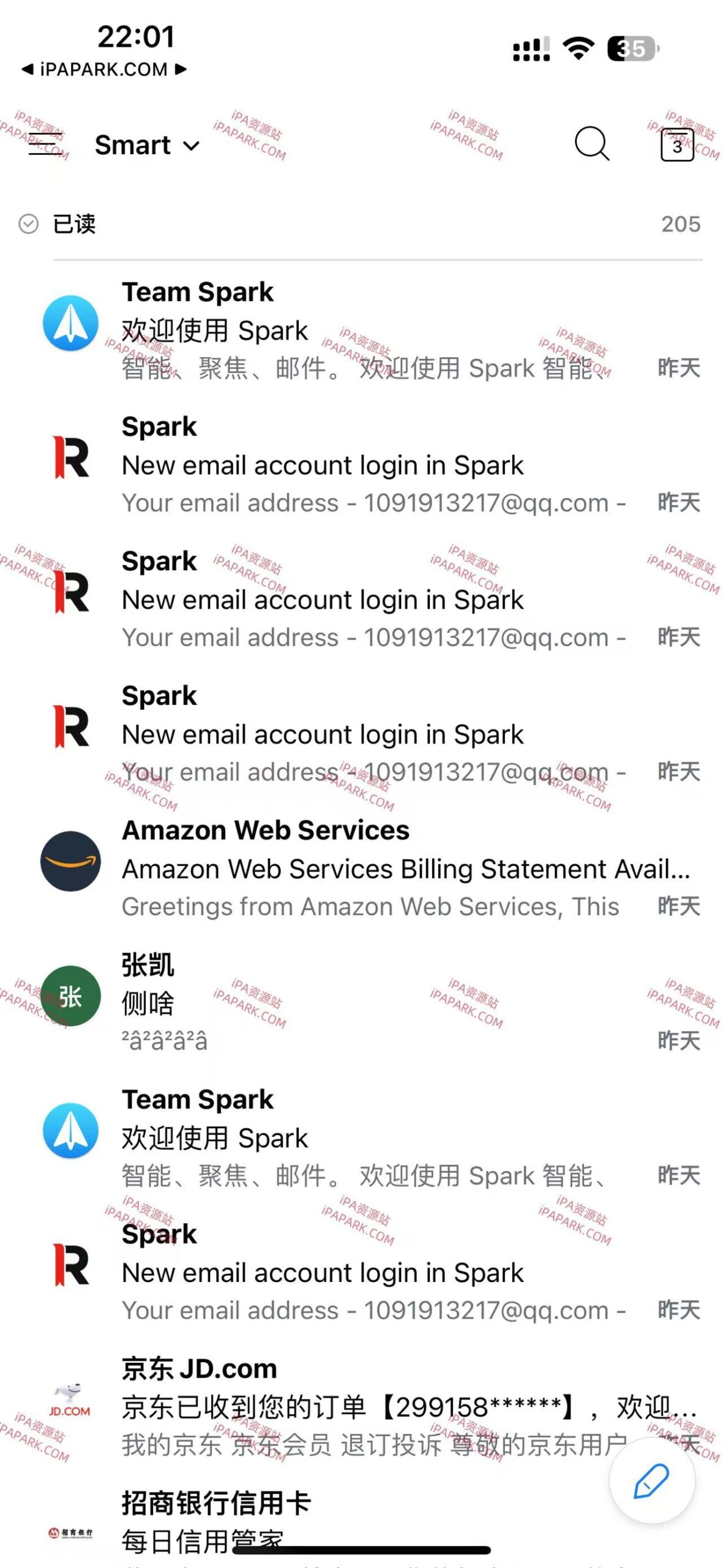
Task: Tap the 已读 section header label
Action: click(73, 224)
